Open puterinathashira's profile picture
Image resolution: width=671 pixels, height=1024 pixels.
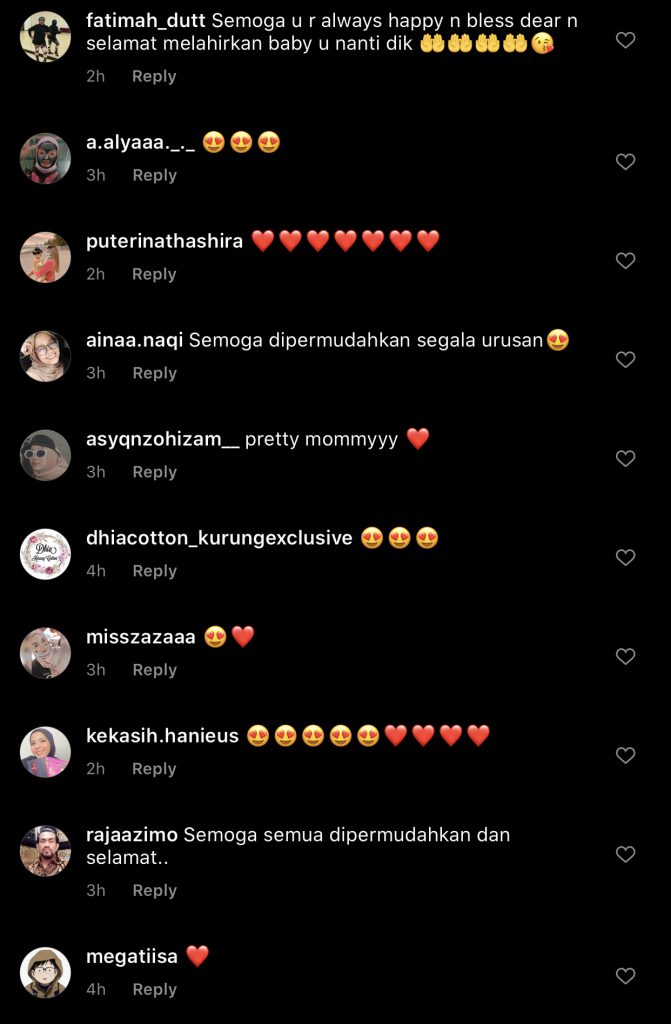pos(45,257)
